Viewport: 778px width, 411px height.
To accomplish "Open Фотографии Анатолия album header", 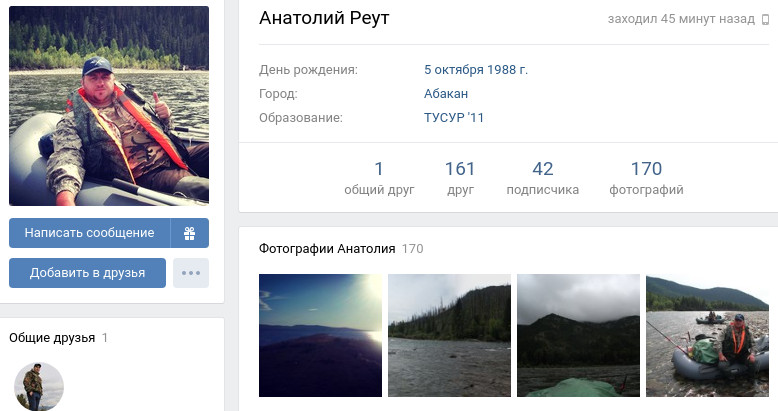I will [x=327, y=248].
